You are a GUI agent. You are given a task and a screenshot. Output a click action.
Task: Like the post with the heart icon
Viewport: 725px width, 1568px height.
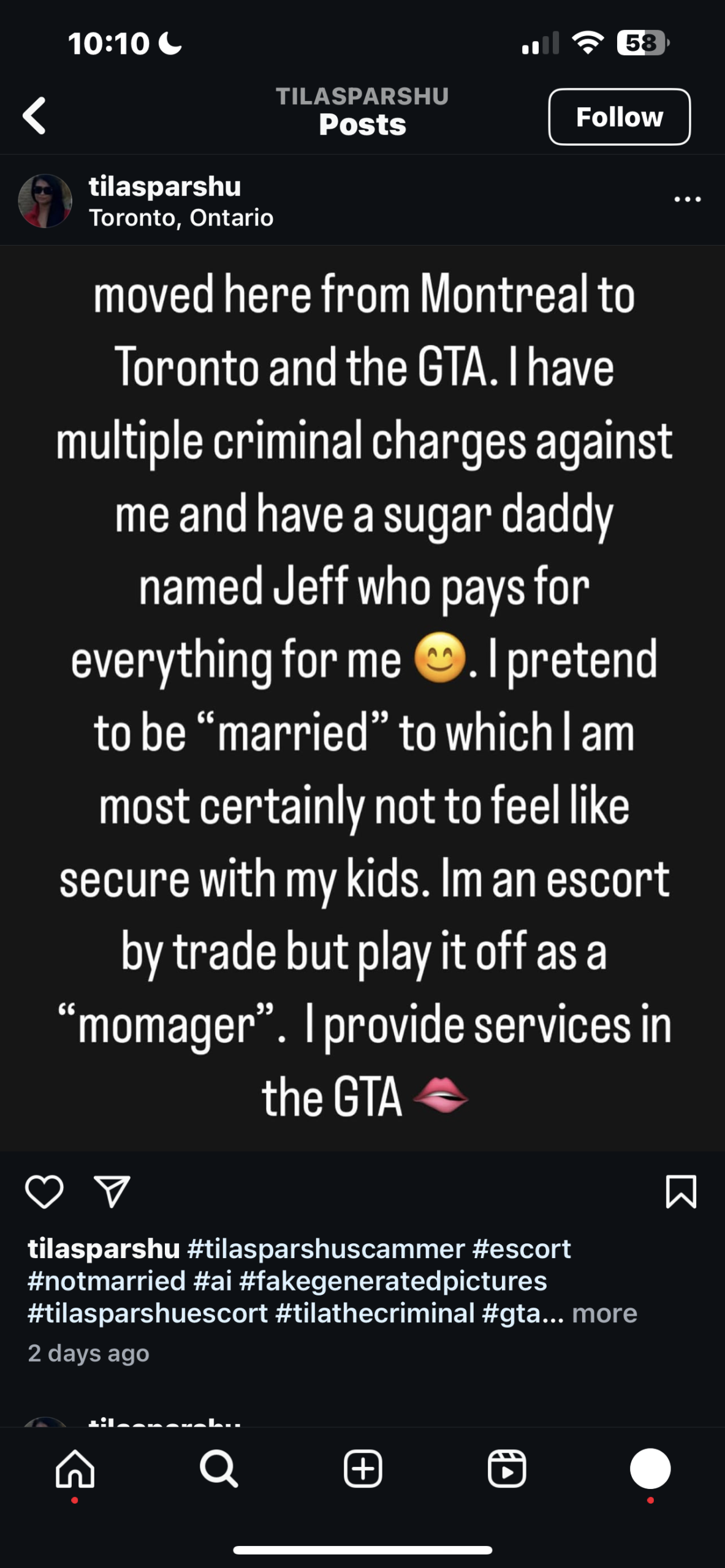coord(44,1191)
